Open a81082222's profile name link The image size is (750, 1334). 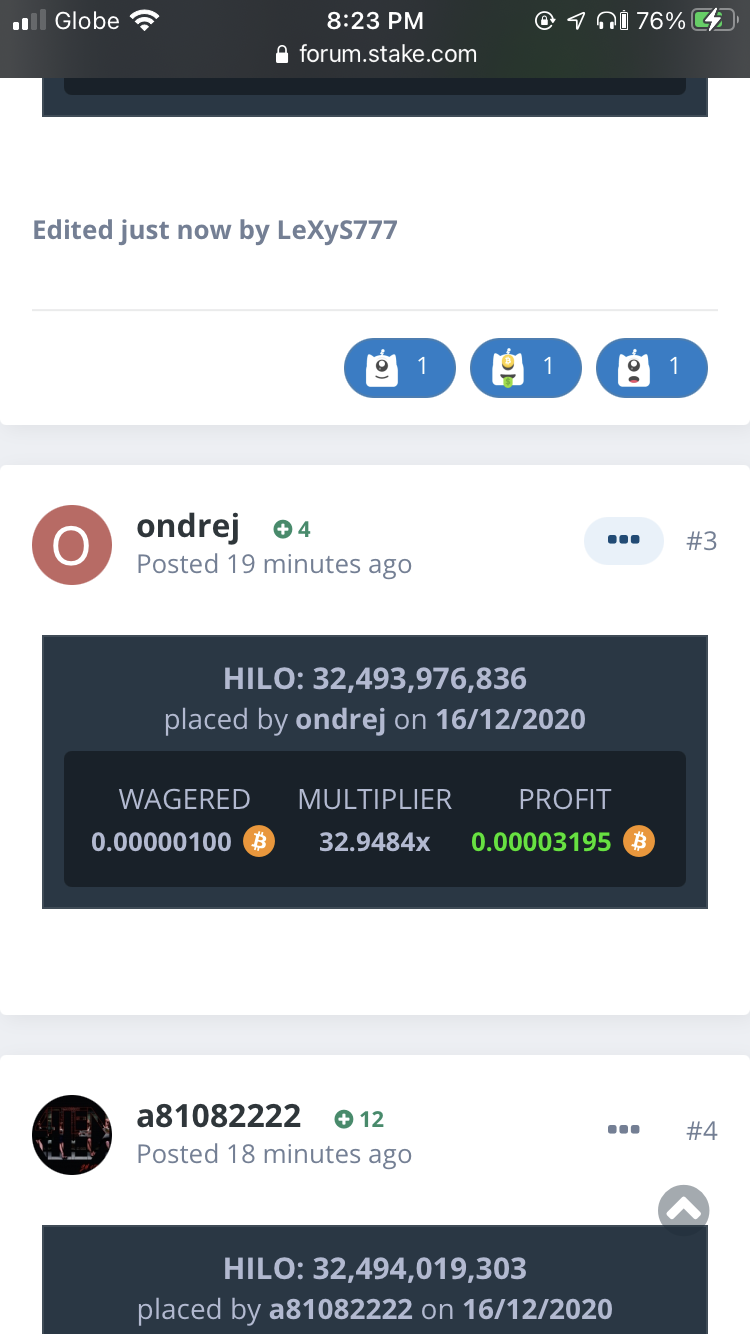[218, 1115]
